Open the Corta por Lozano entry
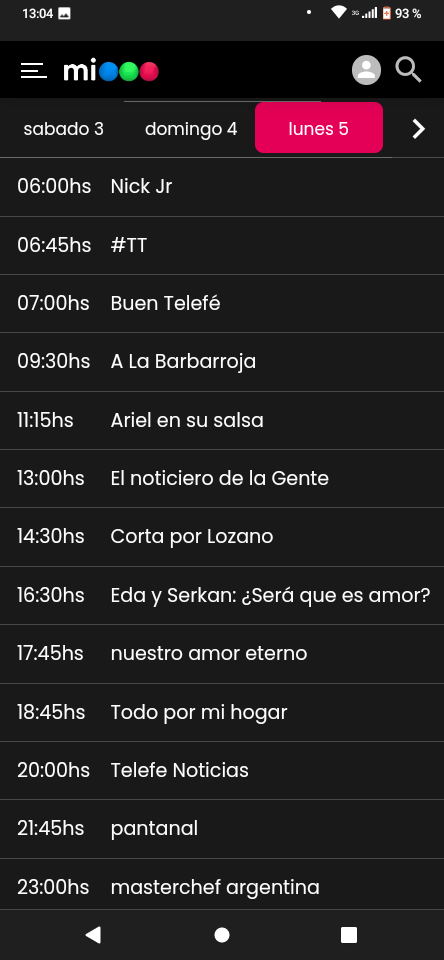 [222, 536]
